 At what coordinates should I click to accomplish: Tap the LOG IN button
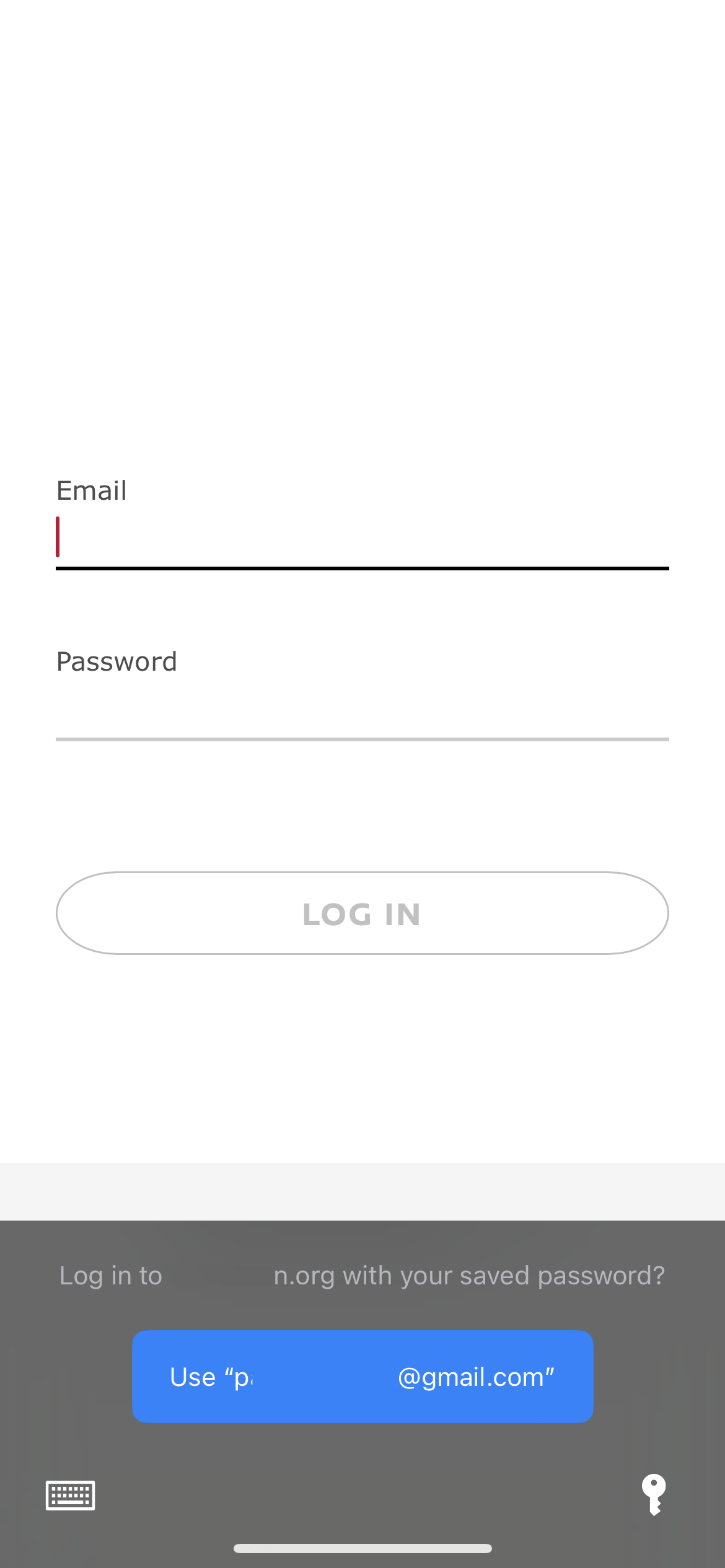pyautogui.click(x=362, y=913)
